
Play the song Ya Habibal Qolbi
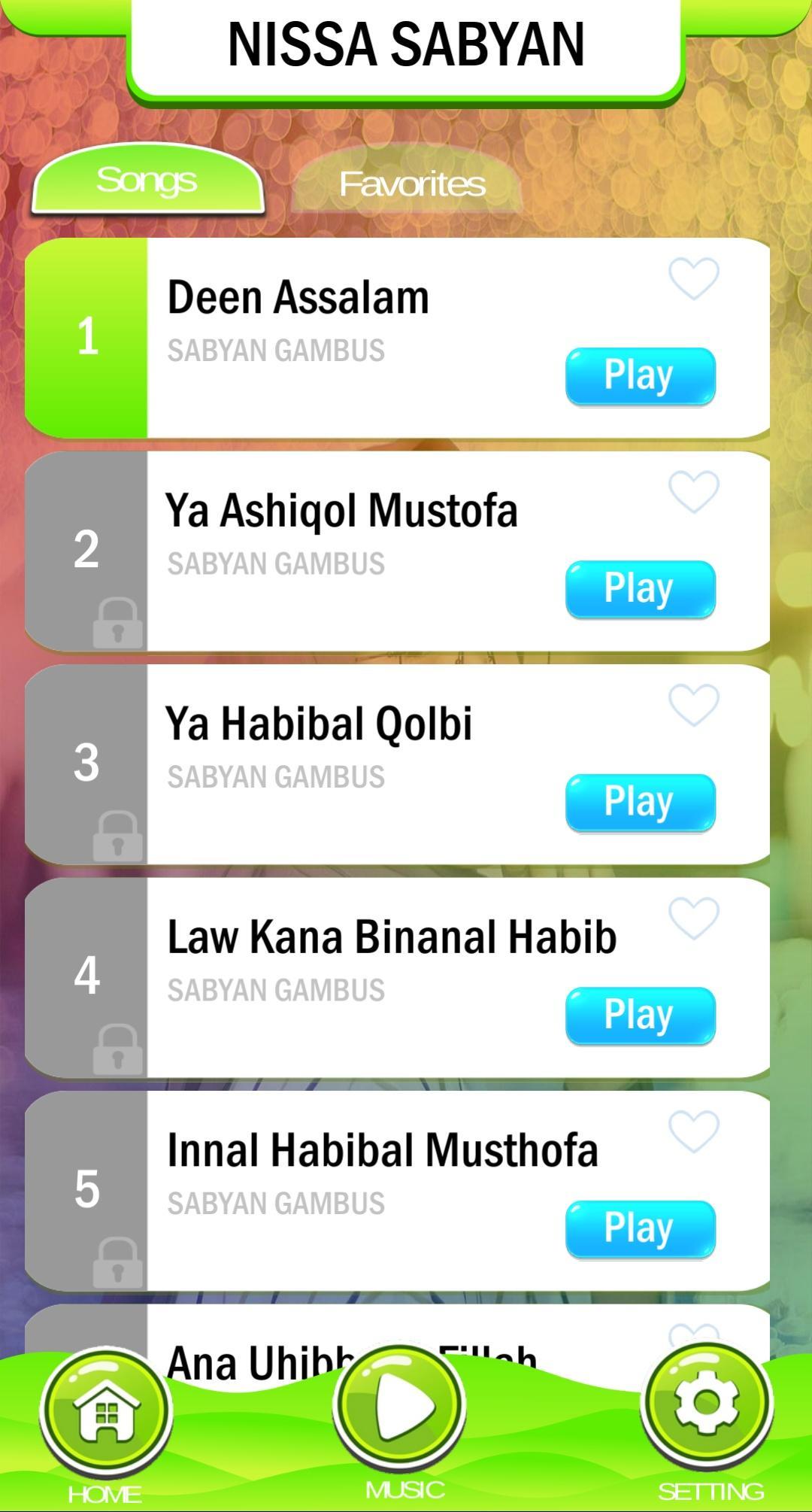(640, 802)
